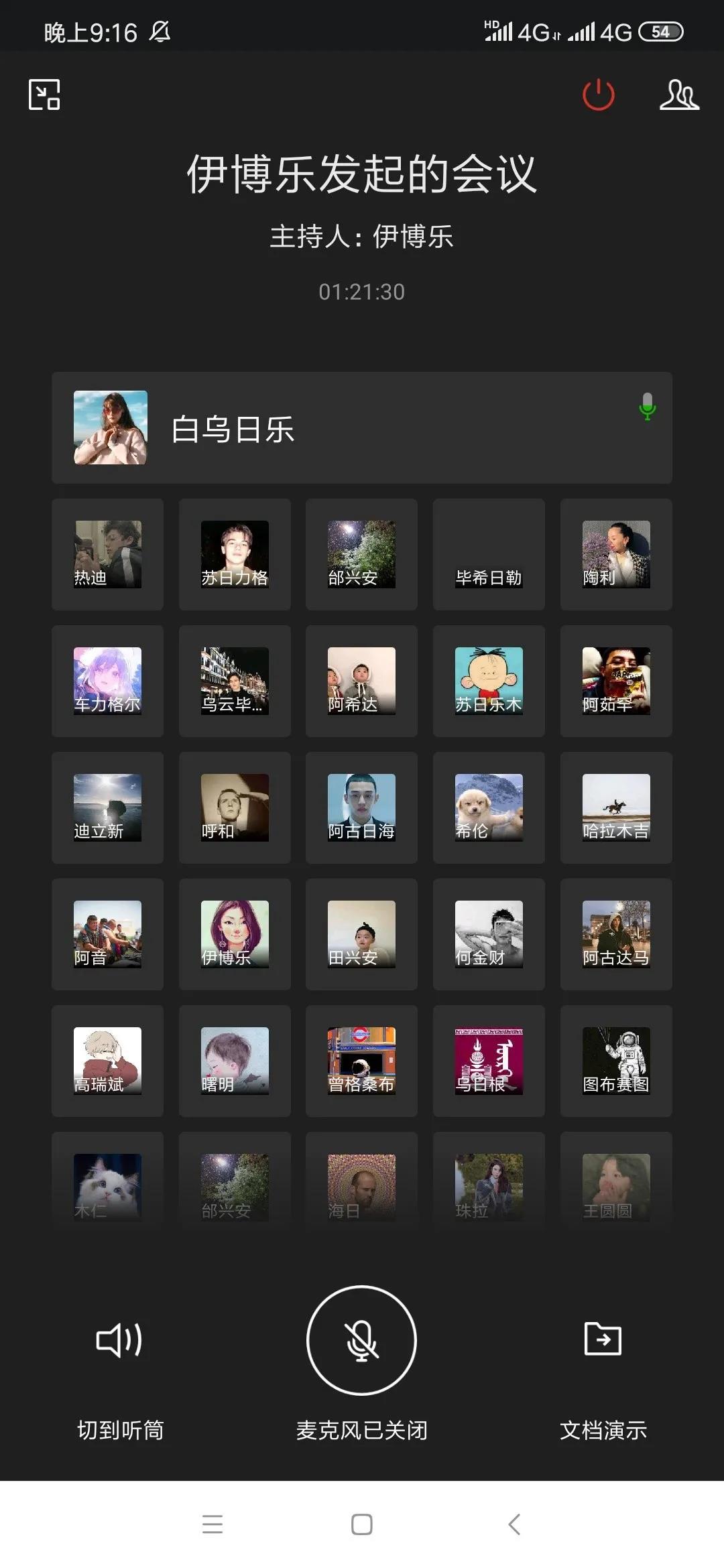This screenshot has width=724, height=1568.
Task: Open participant tile 车力格尔
Action: tap(107, 681)
